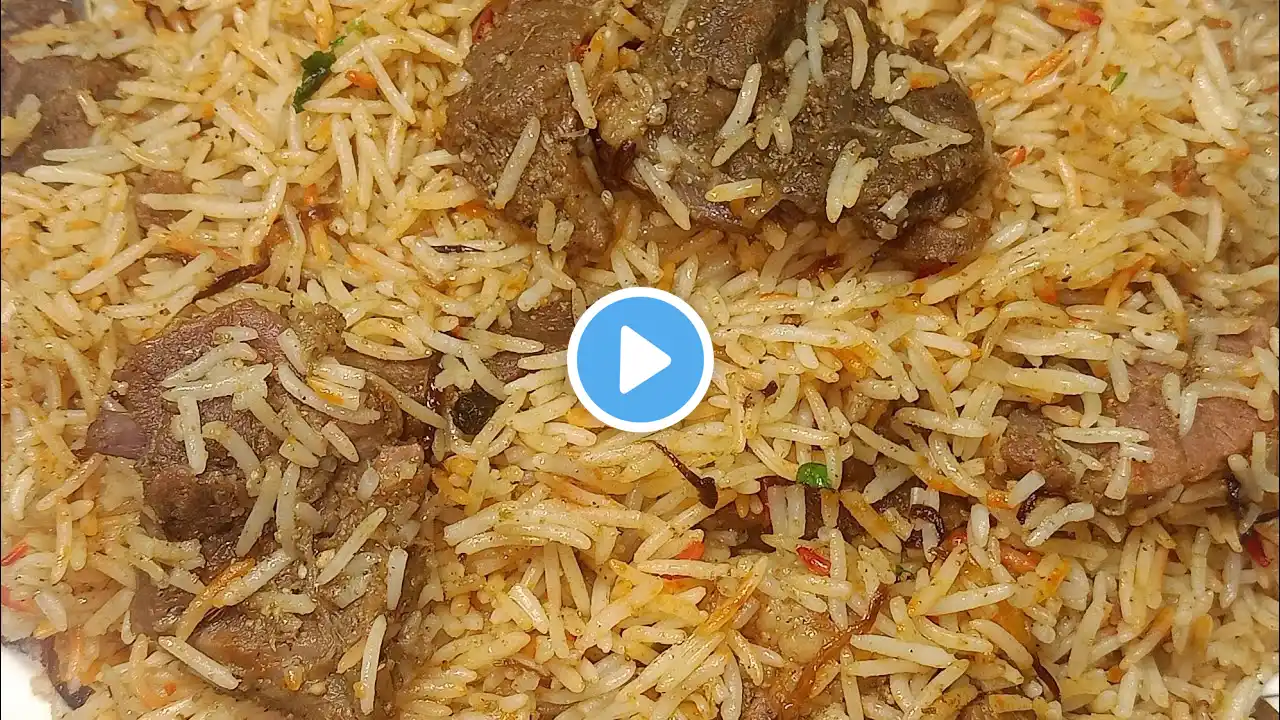Play the biryani video

[640, 360]
